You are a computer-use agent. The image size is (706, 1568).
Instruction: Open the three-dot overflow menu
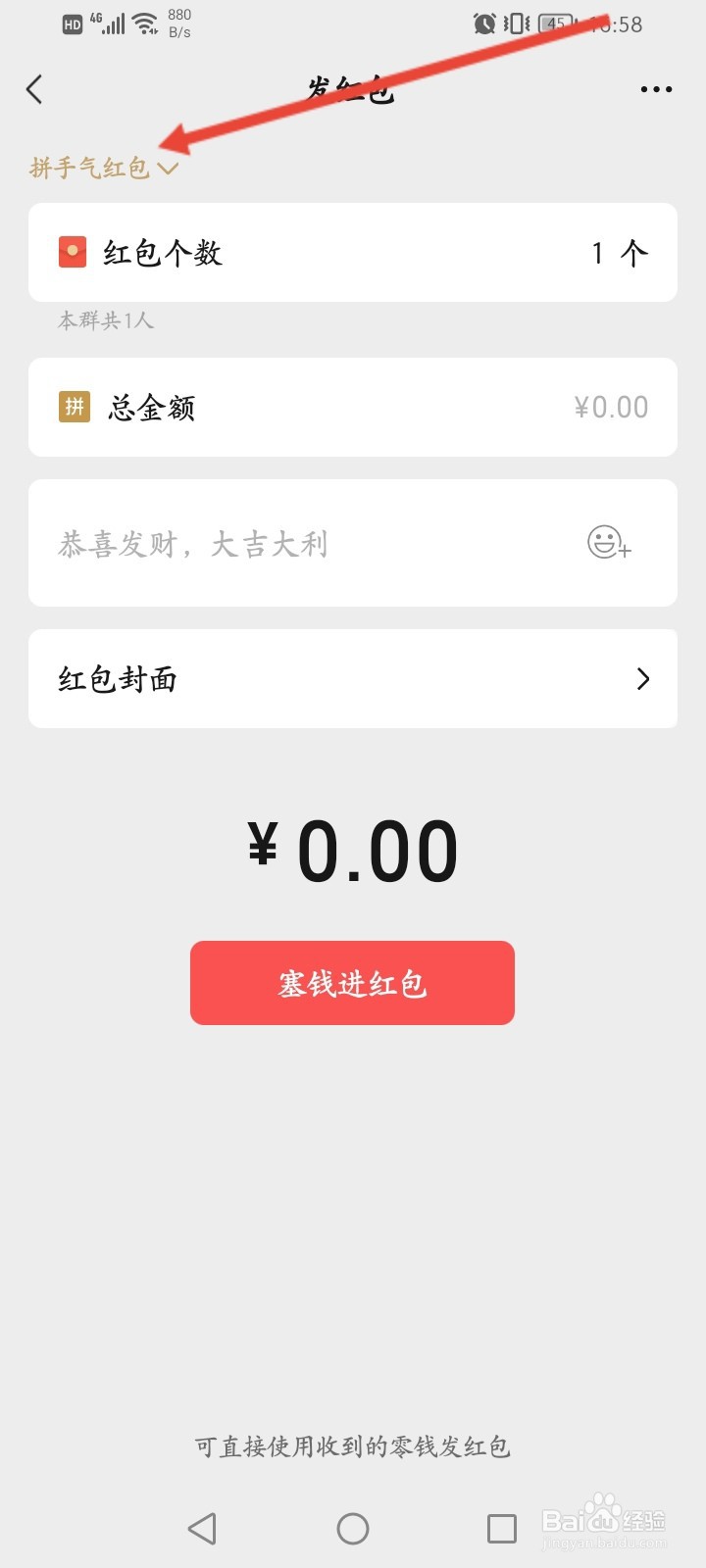click(x=656, y=89)
